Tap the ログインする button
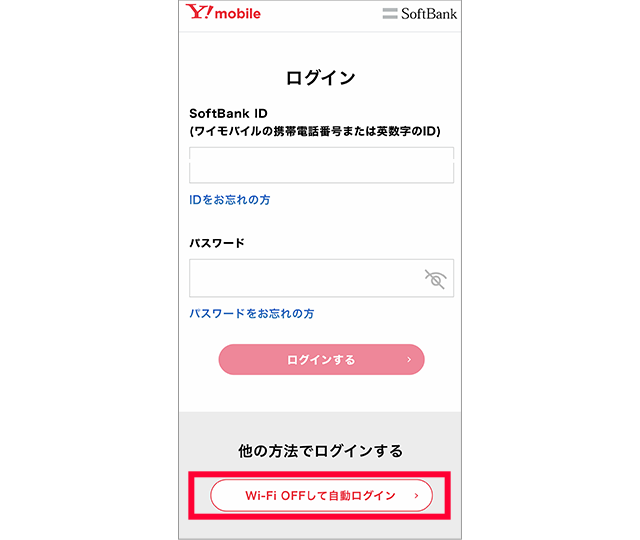Viewport: 640px width, 540px height. [x=321, y=360]
